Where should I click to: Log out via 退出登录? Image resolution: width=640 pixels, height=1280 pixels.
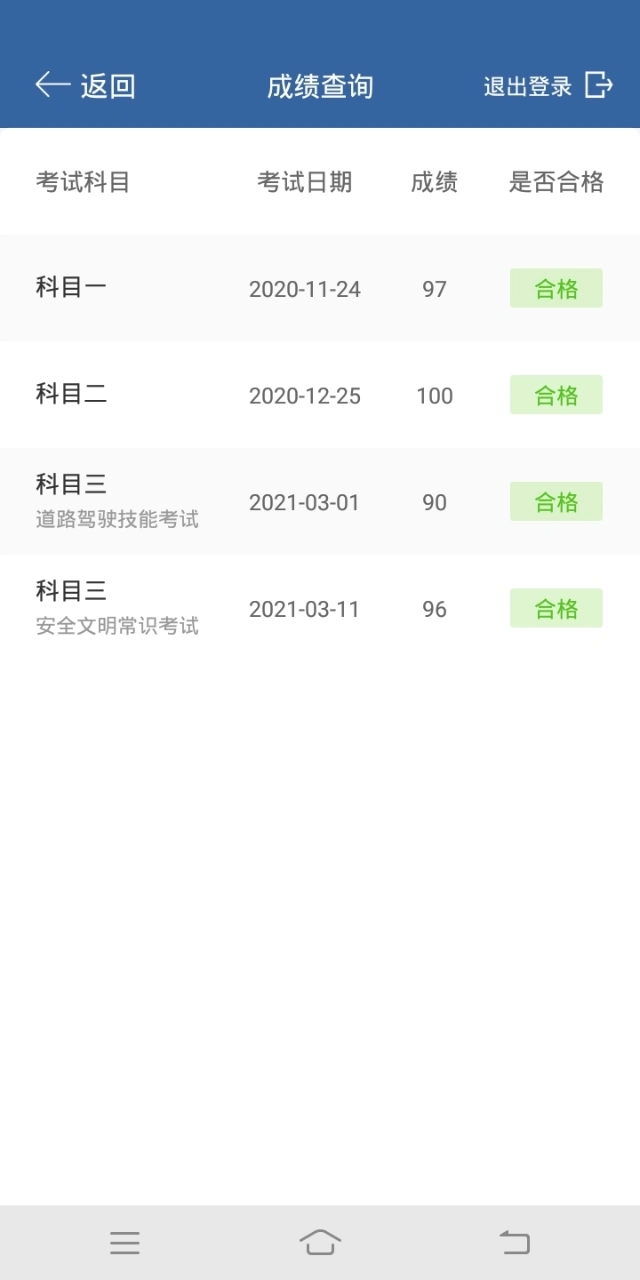tap(547, 86)
